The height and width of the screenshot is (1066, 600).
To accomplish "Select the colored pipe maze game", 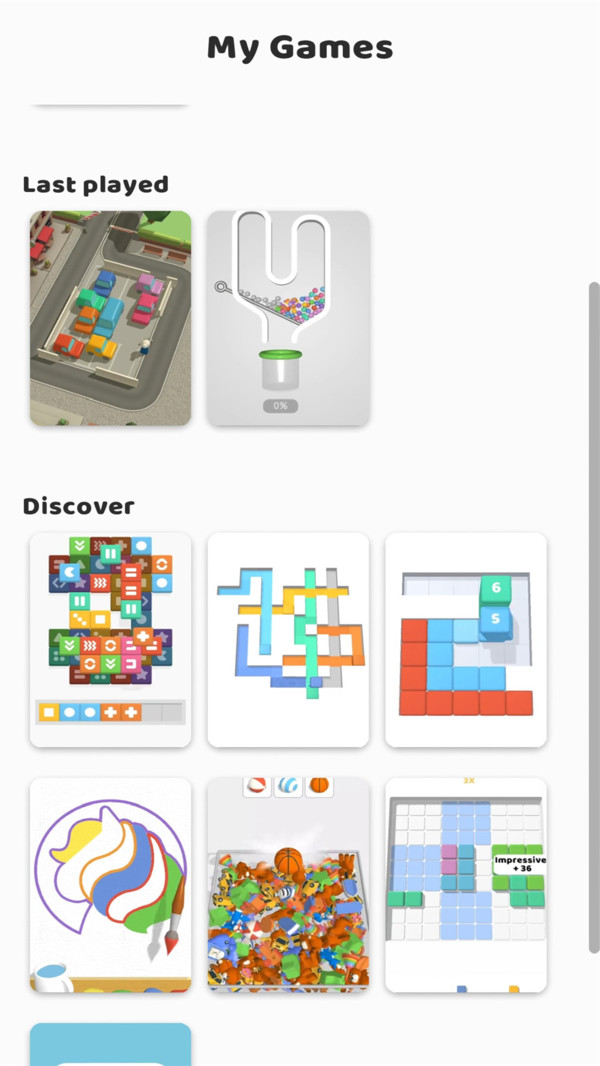I will (x=288, y=640).
